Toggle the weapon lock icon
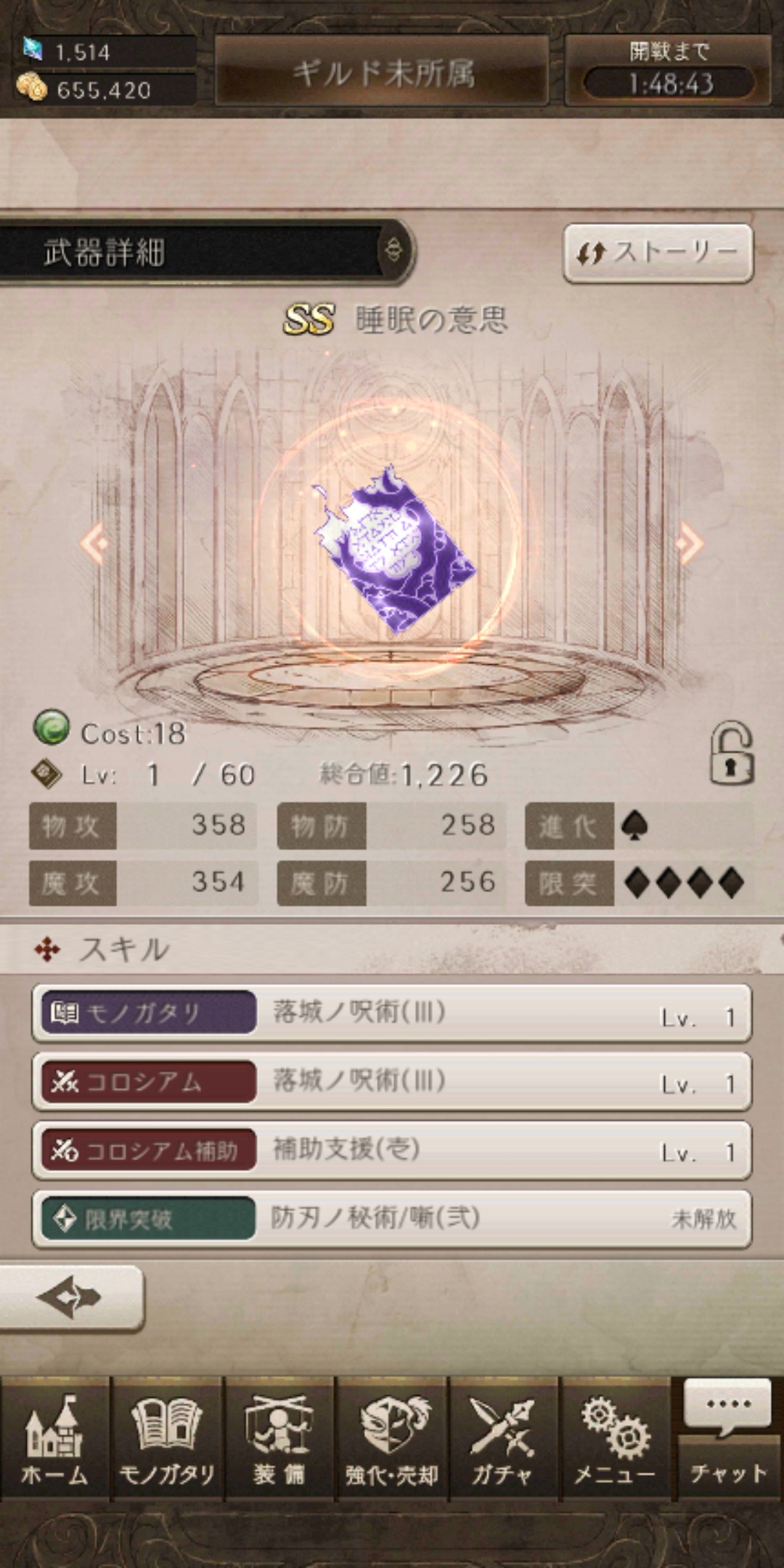This screenshot has width=784, height=1568. (731, 754)
